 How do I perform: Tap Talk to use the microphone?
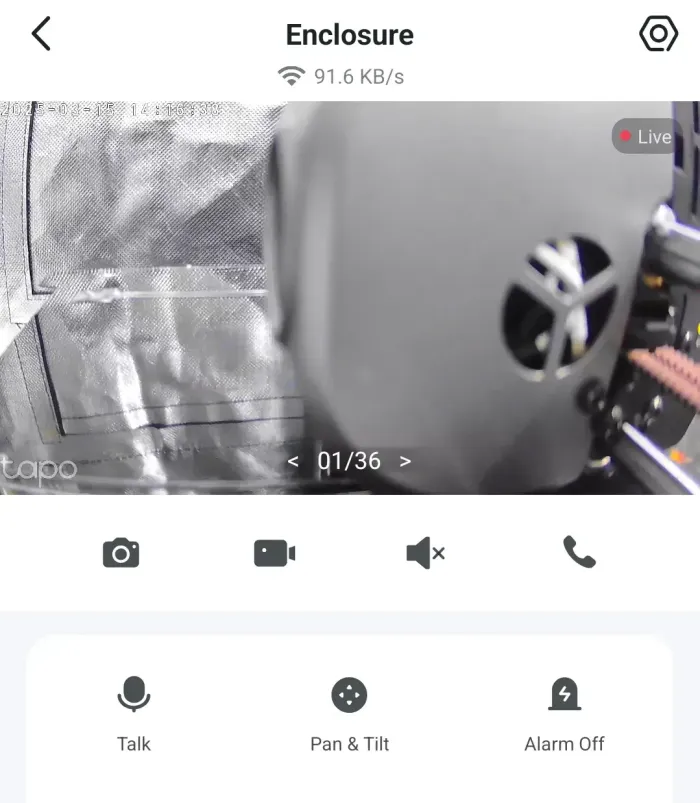coord(134,712)
